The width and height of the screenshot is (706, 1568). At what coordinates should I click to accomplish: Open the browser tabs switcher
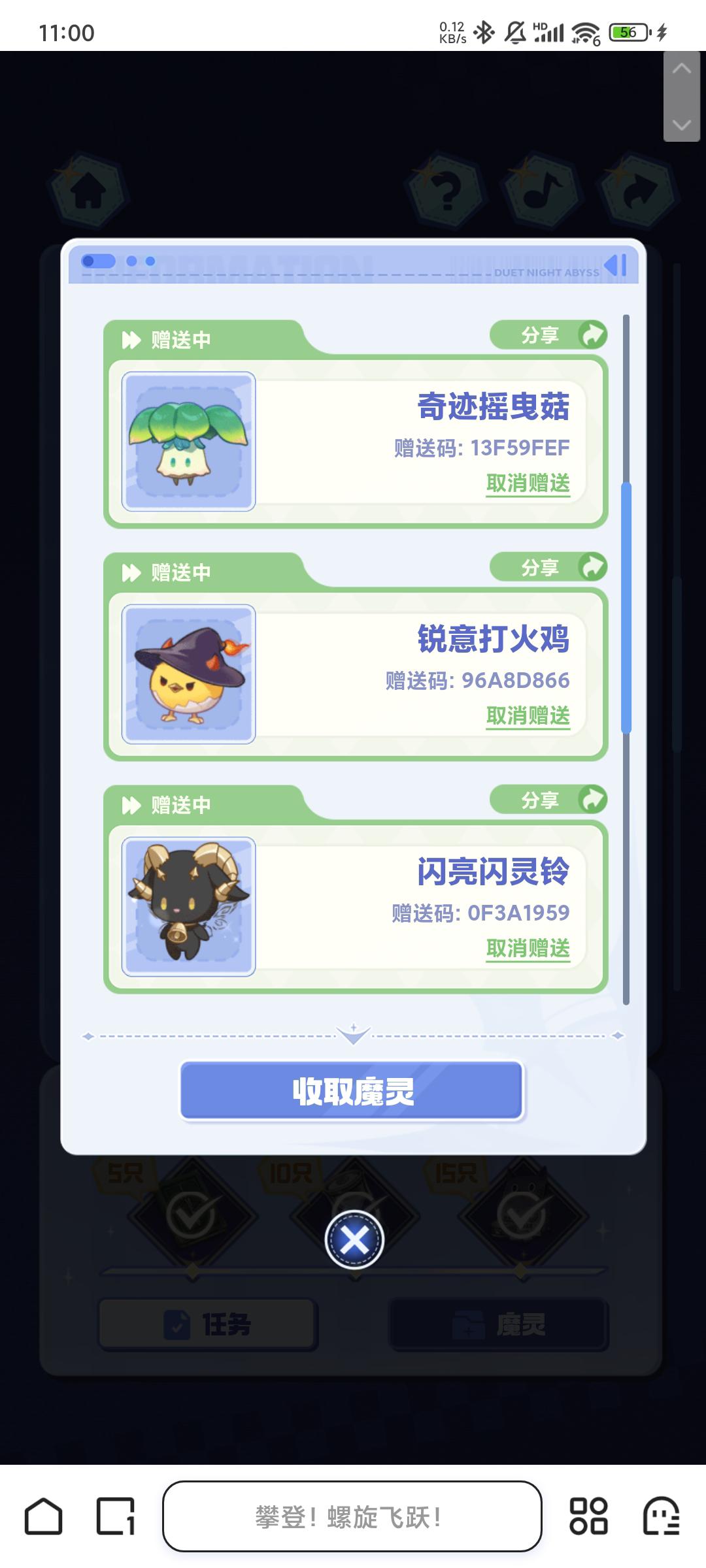(116, 1516)
